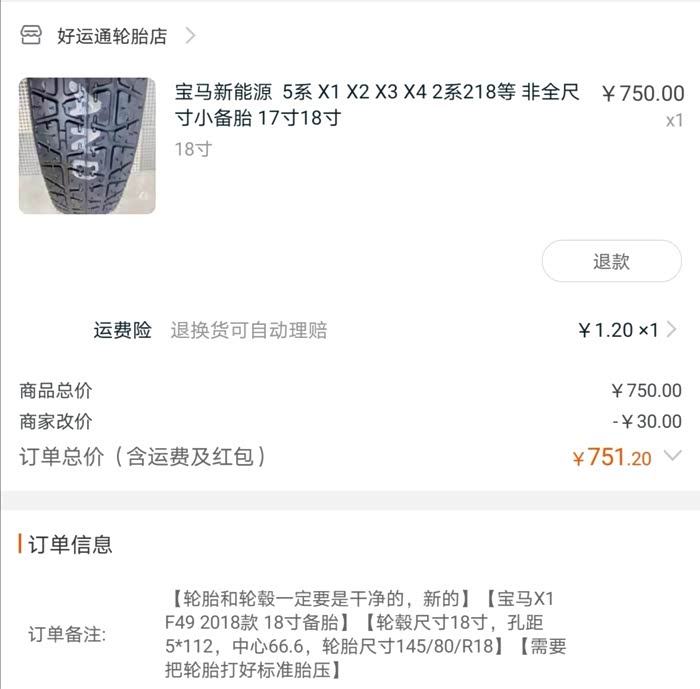The width and height of the screenshot is (700, 689).
Task: Tap the 退款 refund button
Action: point(611,261)
